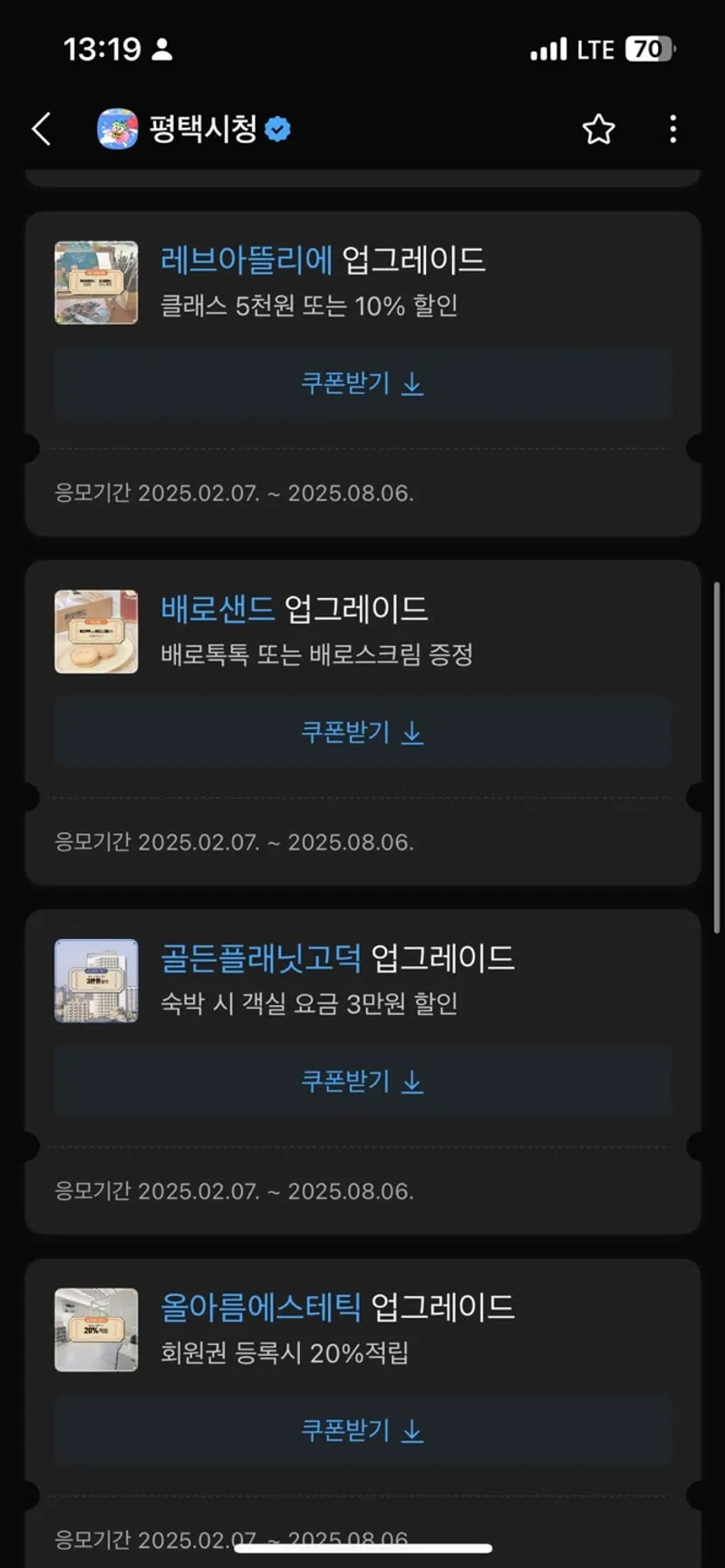This screenshot has height=1568, width=725.
Task: Go back using the top-left arrow
Action: (42, 129)
